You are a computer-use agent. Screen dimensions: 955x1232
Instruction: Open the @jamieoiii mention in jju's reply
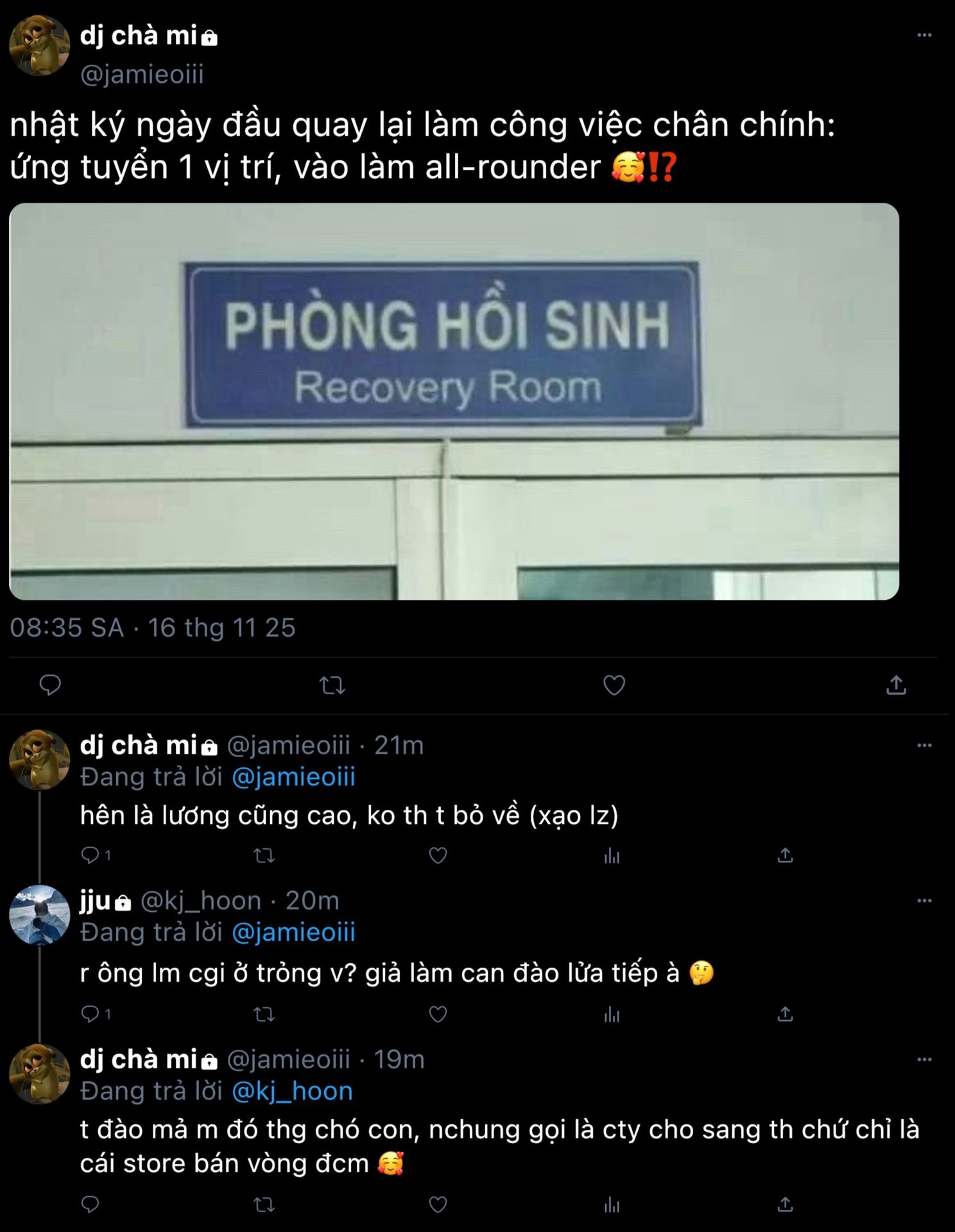[x=293, y=932]
